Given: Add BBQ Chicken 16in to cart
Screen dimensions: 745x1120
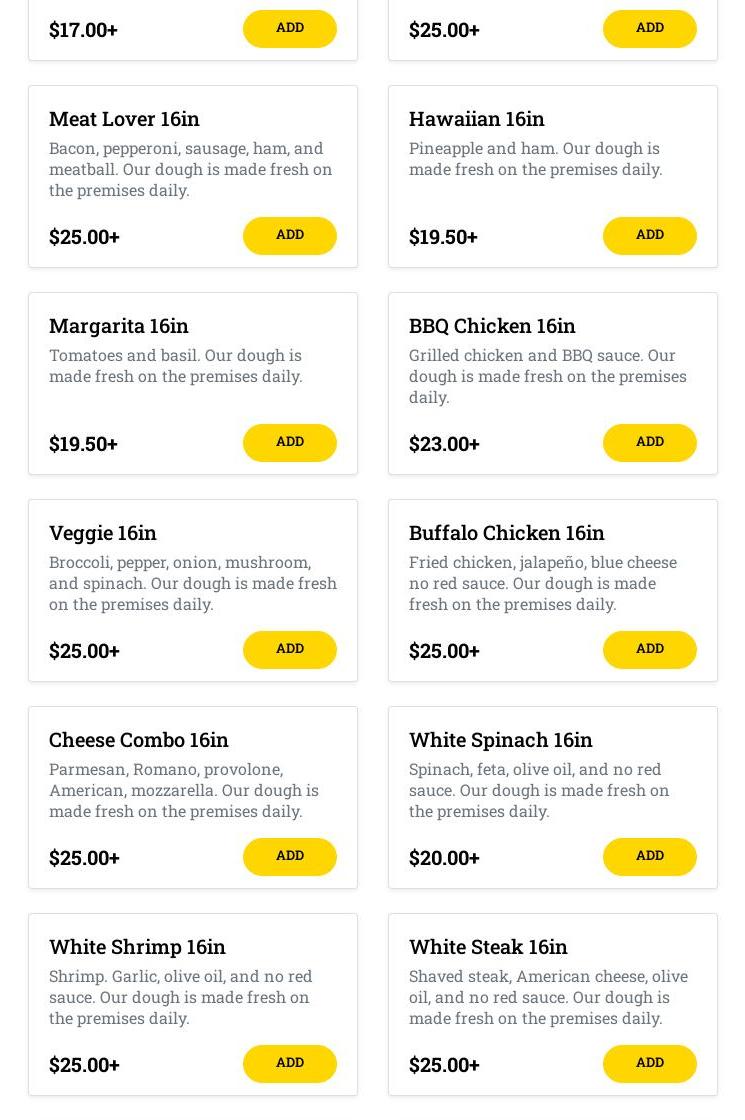Looking at the screenshot, I should (x=649, y=442).
